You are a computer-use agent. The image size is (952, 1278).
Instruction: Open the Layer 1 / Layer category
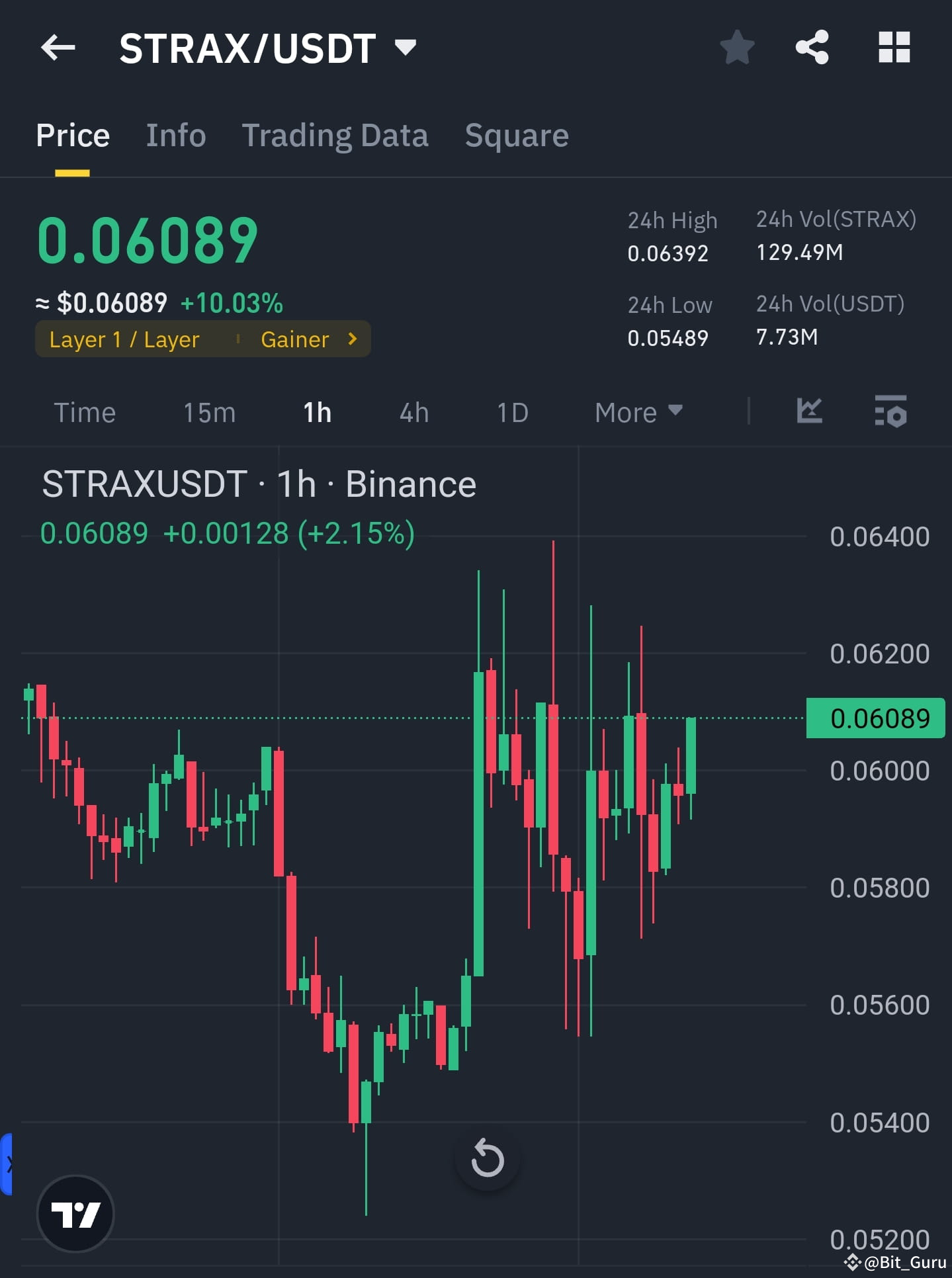[x=124, y=339]
